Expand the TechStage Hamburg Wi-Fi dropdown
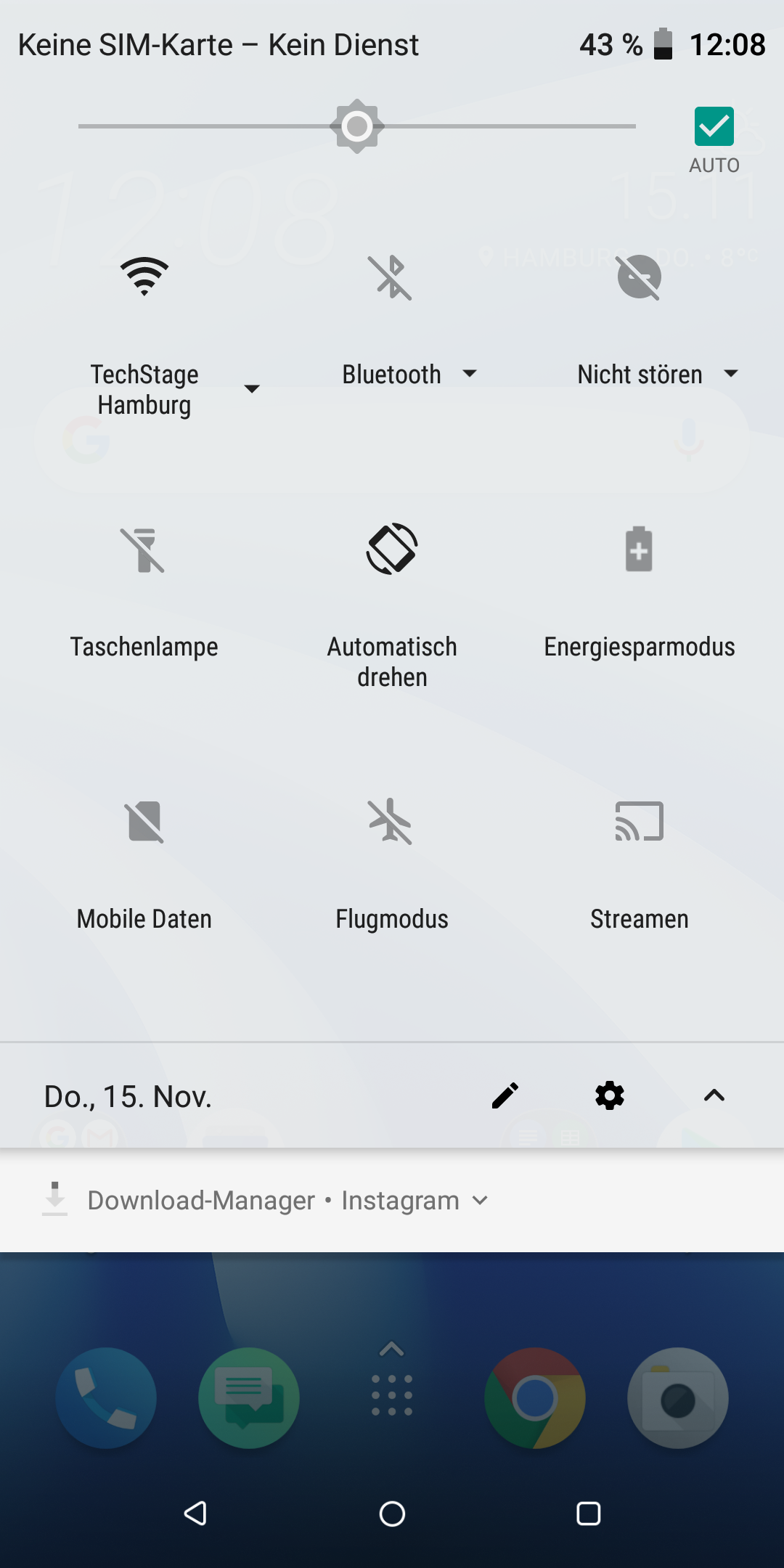784x1568 pixels. click(252, 389)
